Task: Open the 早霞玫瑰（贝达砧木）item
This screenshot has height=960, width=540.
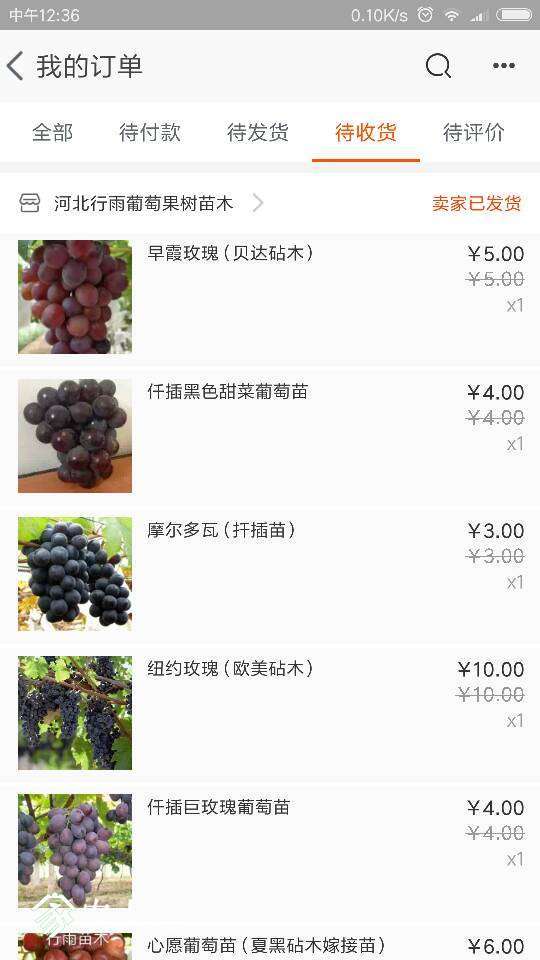Action: click(270, 297)
